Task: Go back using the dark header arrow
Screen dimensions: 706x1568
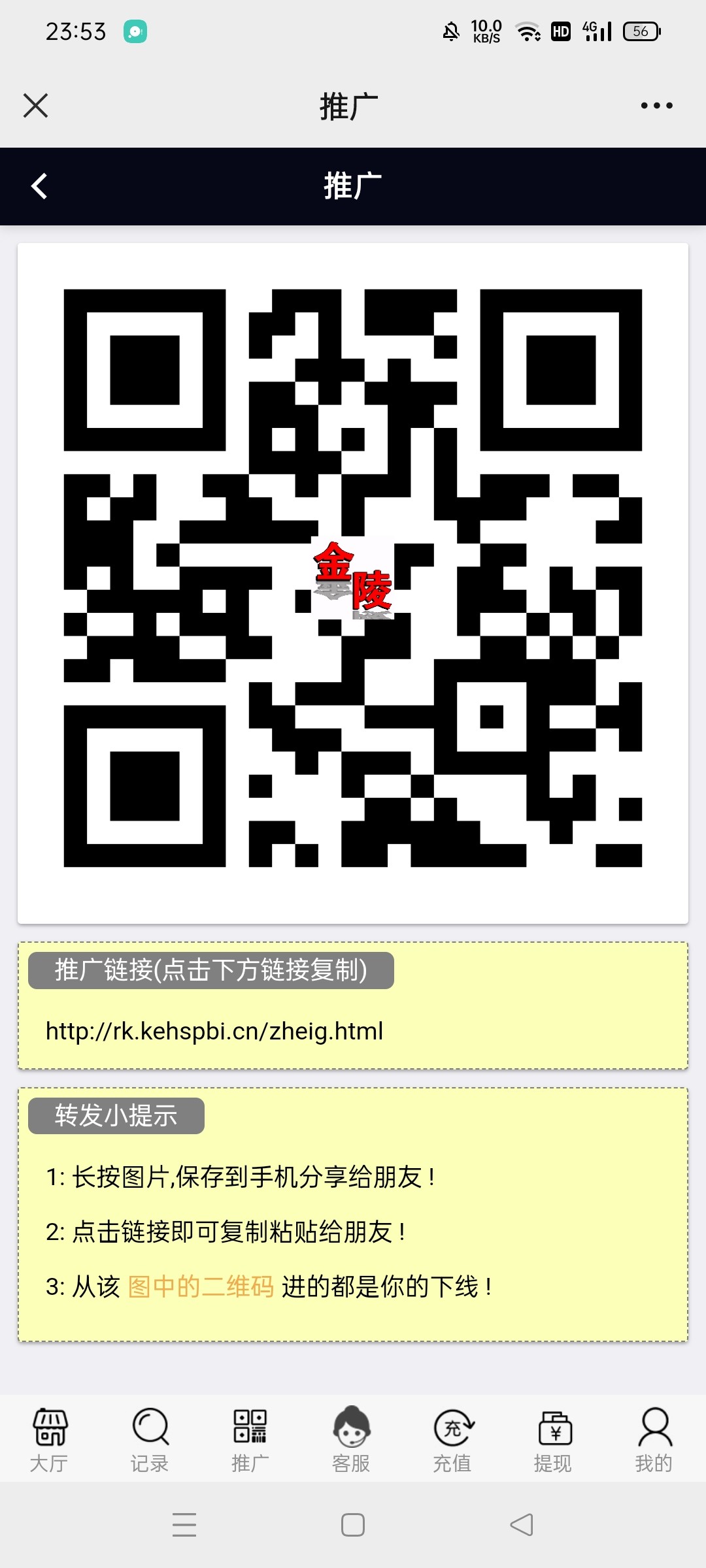Action: click(x=39, y=186)
